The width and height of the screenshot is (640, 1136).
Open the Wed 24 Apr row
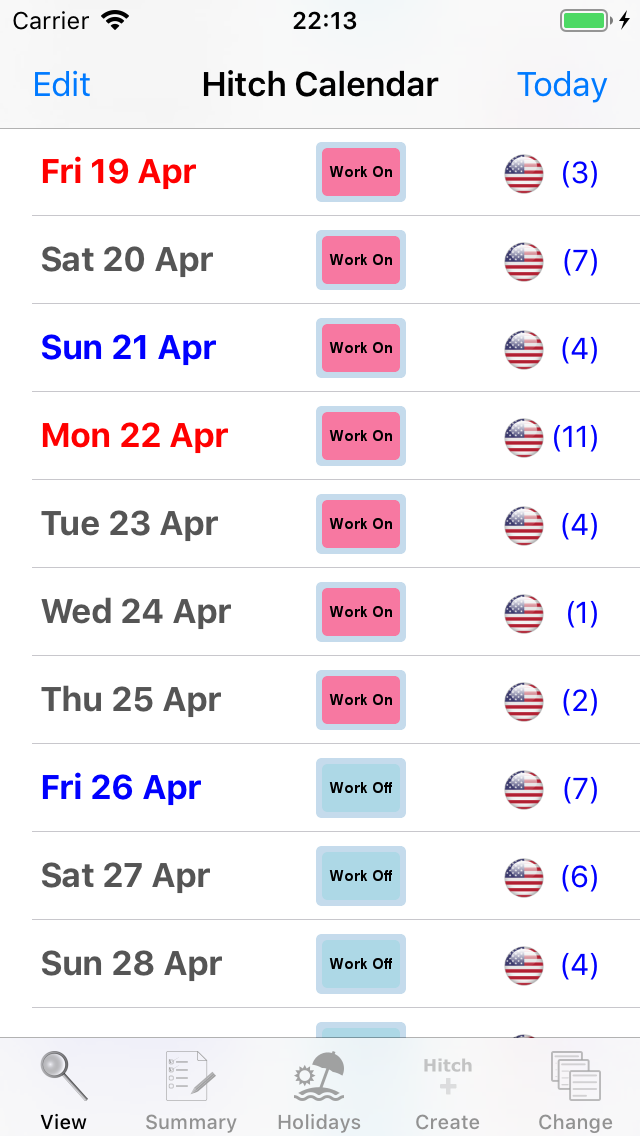tap(320, 611)
